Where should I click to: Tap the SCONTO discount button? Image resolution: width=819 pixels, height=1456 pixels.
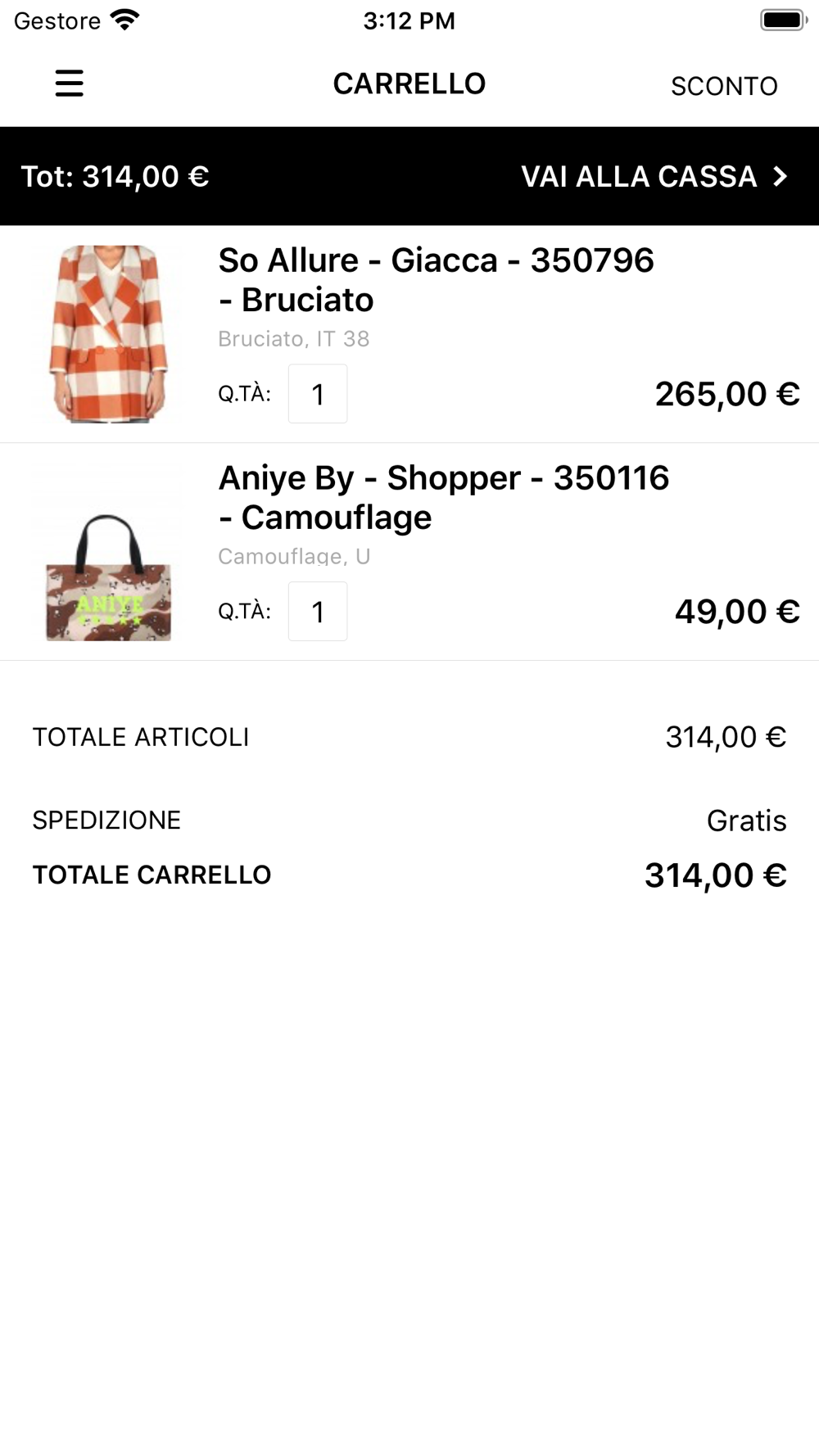point(724,86)
